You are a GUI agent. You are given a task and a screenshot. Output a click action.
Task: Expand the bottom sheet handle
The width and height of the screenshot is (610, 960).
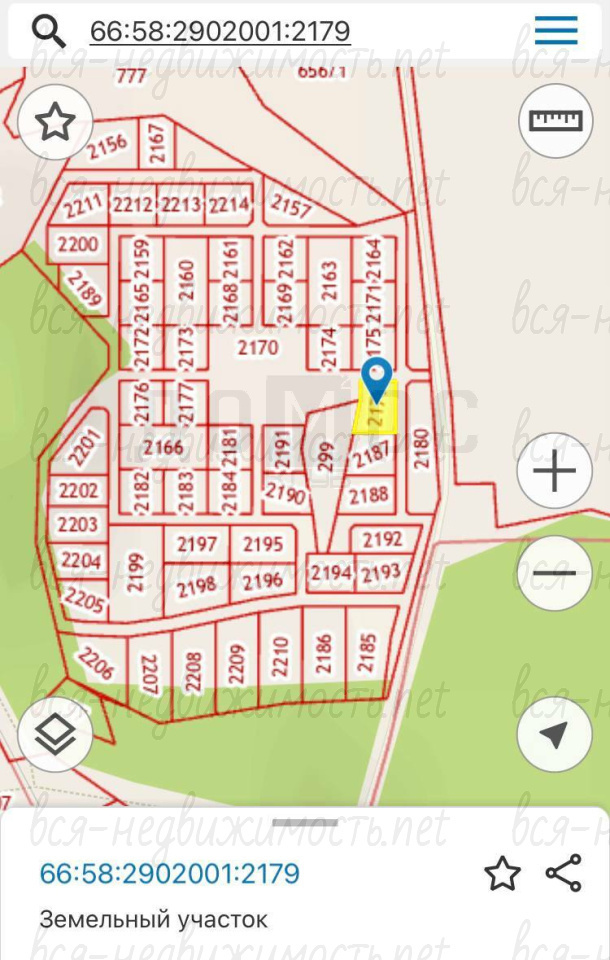tap(305, 823)
